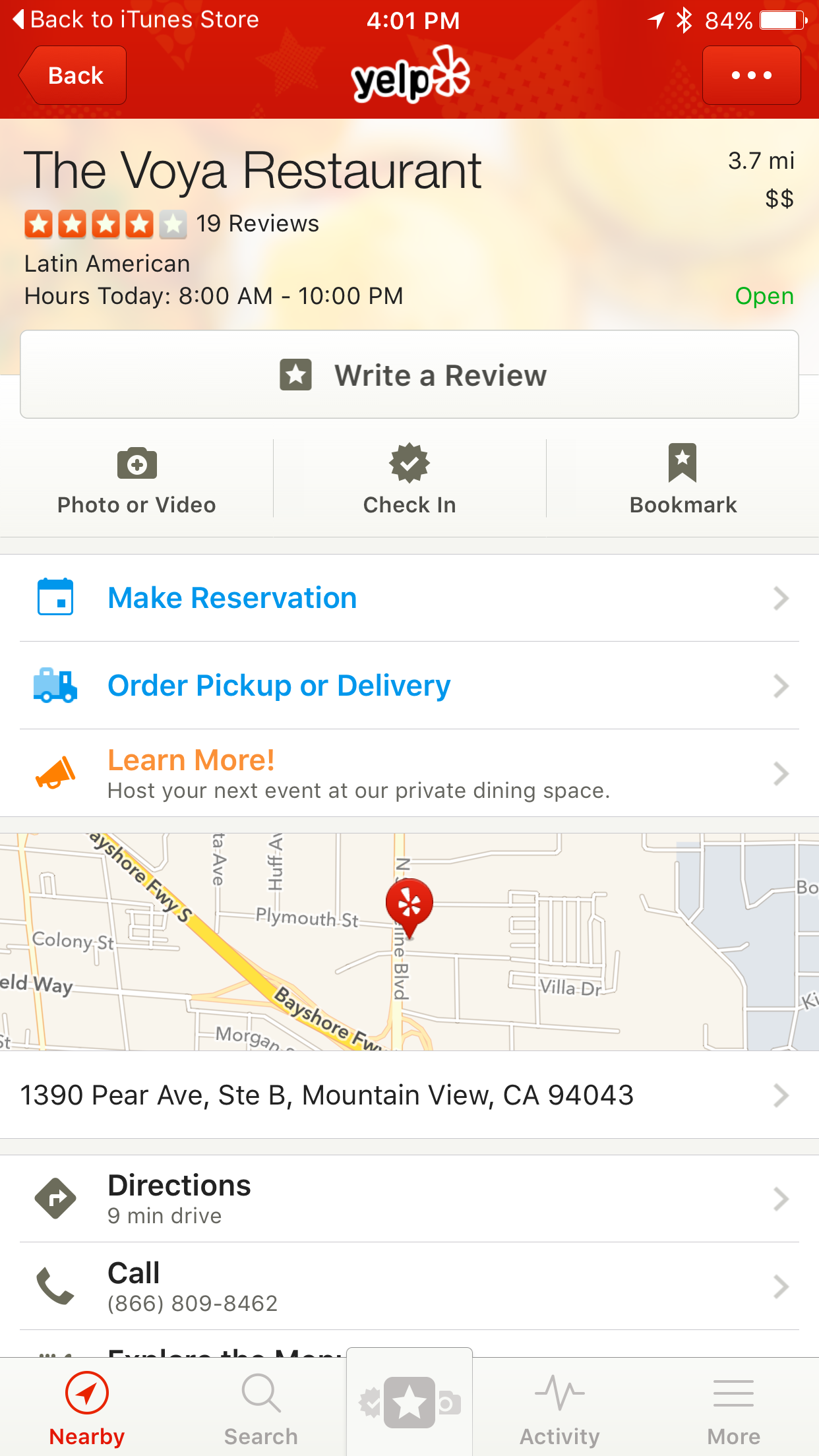The height and width of the screenshot is (1456, 819).
Task: Open the More tab
Action: (x=733, y=1409)
